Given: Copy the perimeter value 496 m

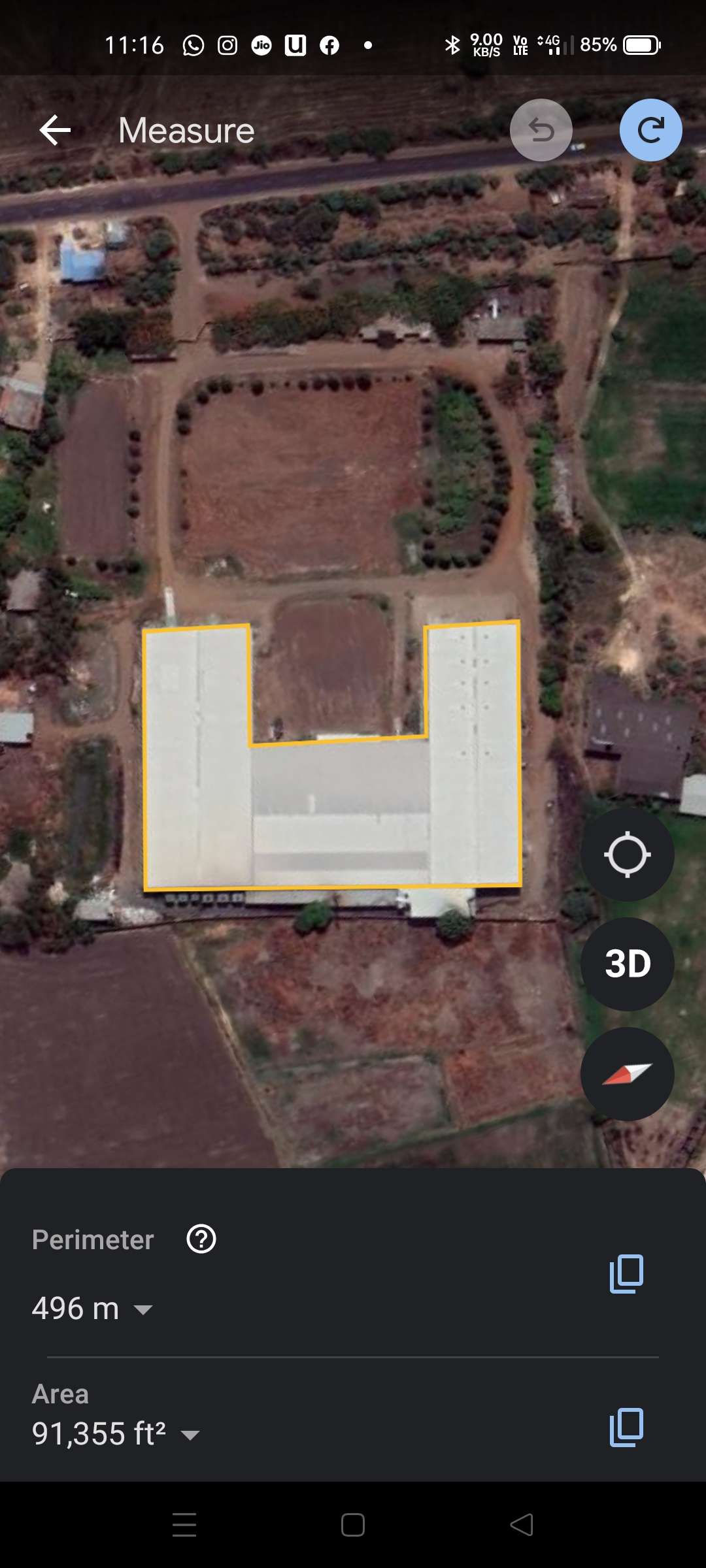Looking at the screenshot, I should (626, 1273).
